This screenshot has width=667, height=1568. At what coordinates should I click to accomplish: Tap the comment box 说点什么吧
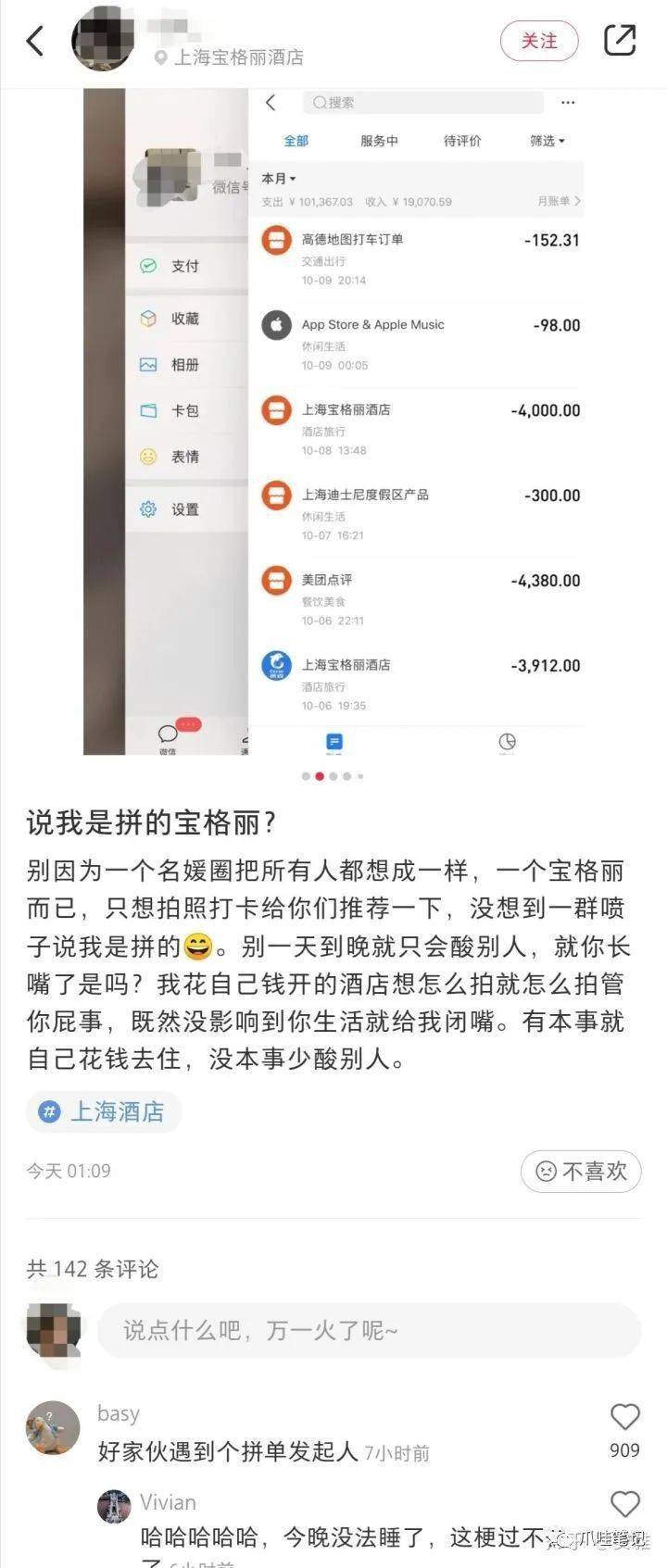[x=369, y=1331]
